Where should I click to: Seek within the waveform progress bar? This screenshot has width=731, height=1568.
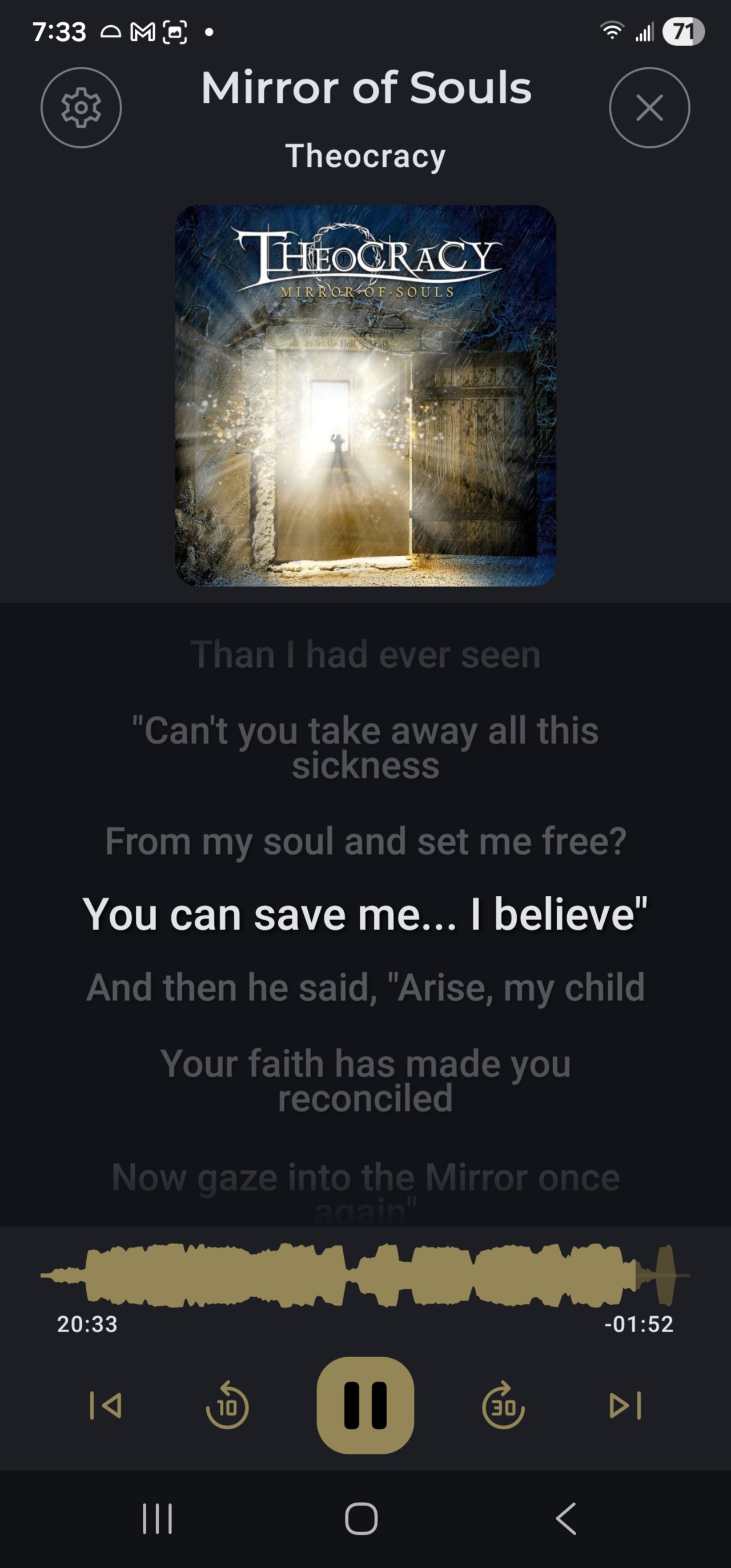coord(365,1275)
